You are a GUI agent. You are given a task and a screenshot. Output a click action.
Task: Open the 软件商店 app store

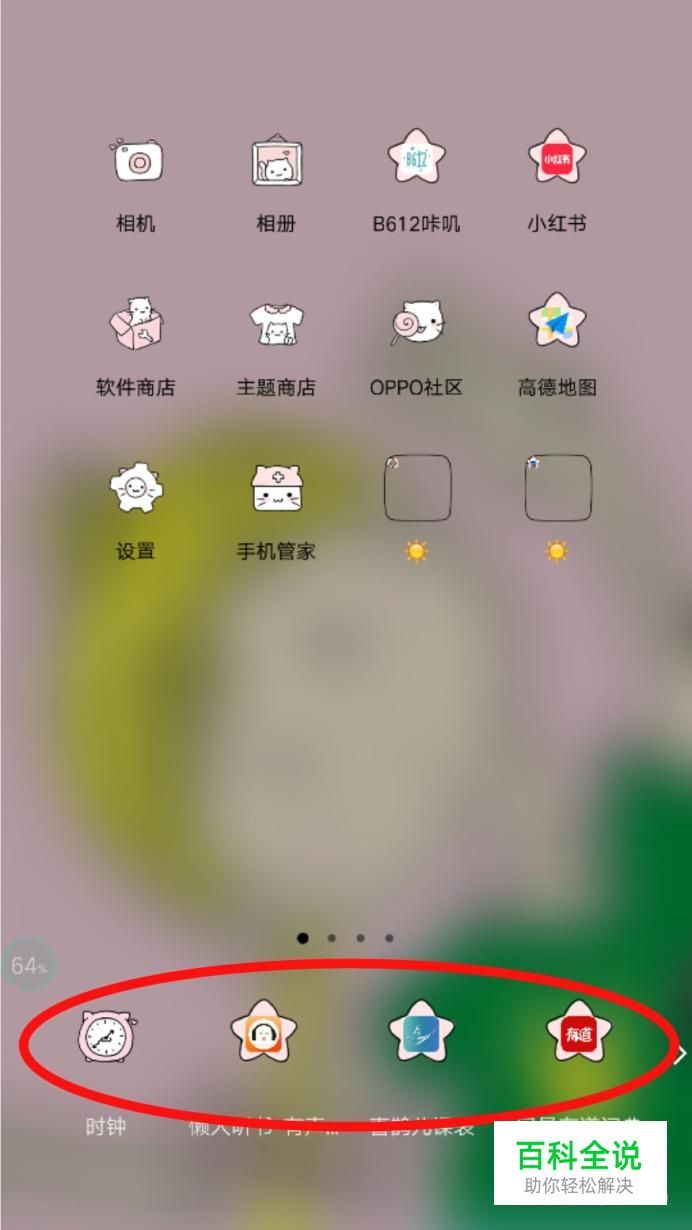tap(136, 324)
